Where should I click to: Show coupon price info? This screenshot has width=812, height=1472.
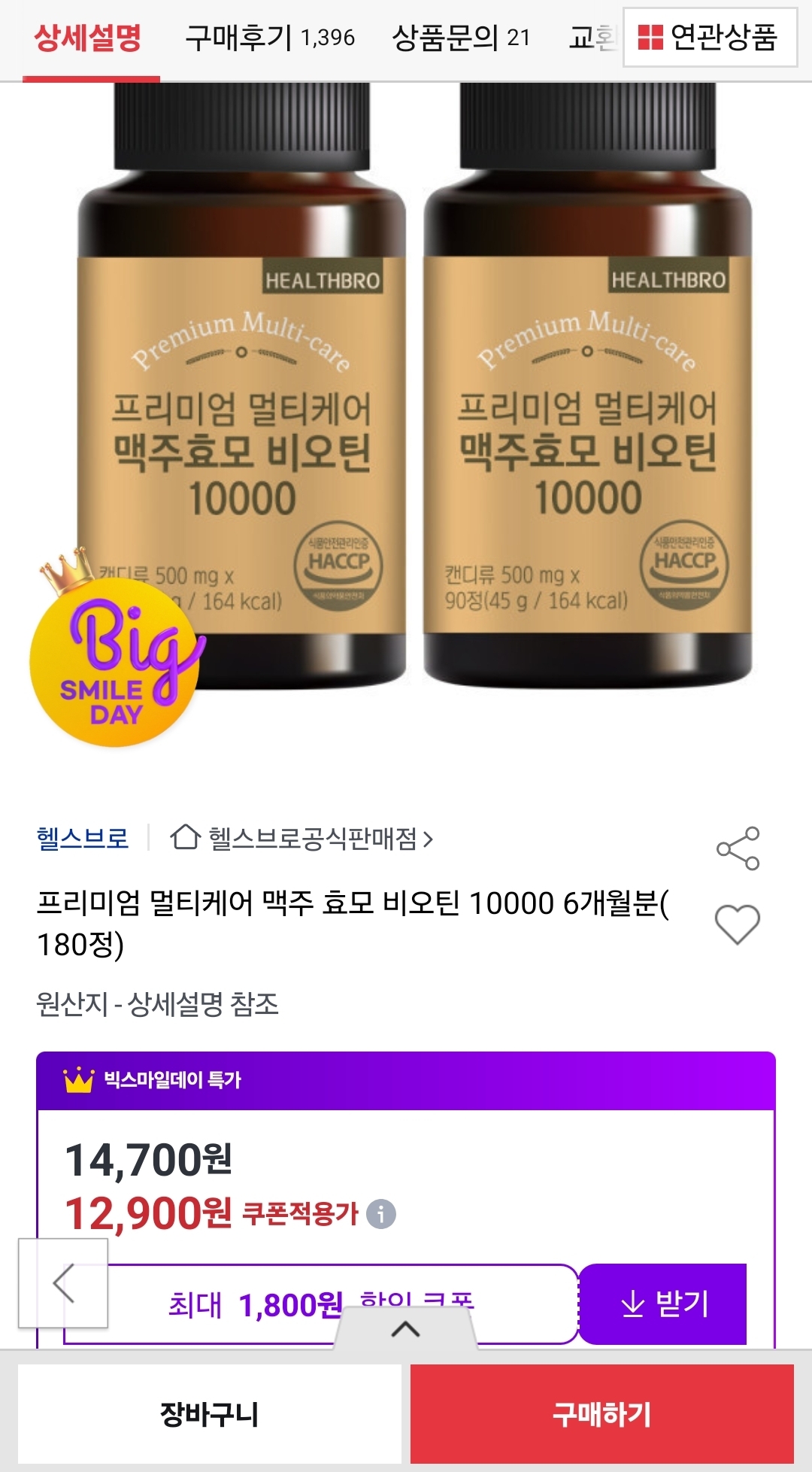pyautogui.click(x=381, y=1214)
